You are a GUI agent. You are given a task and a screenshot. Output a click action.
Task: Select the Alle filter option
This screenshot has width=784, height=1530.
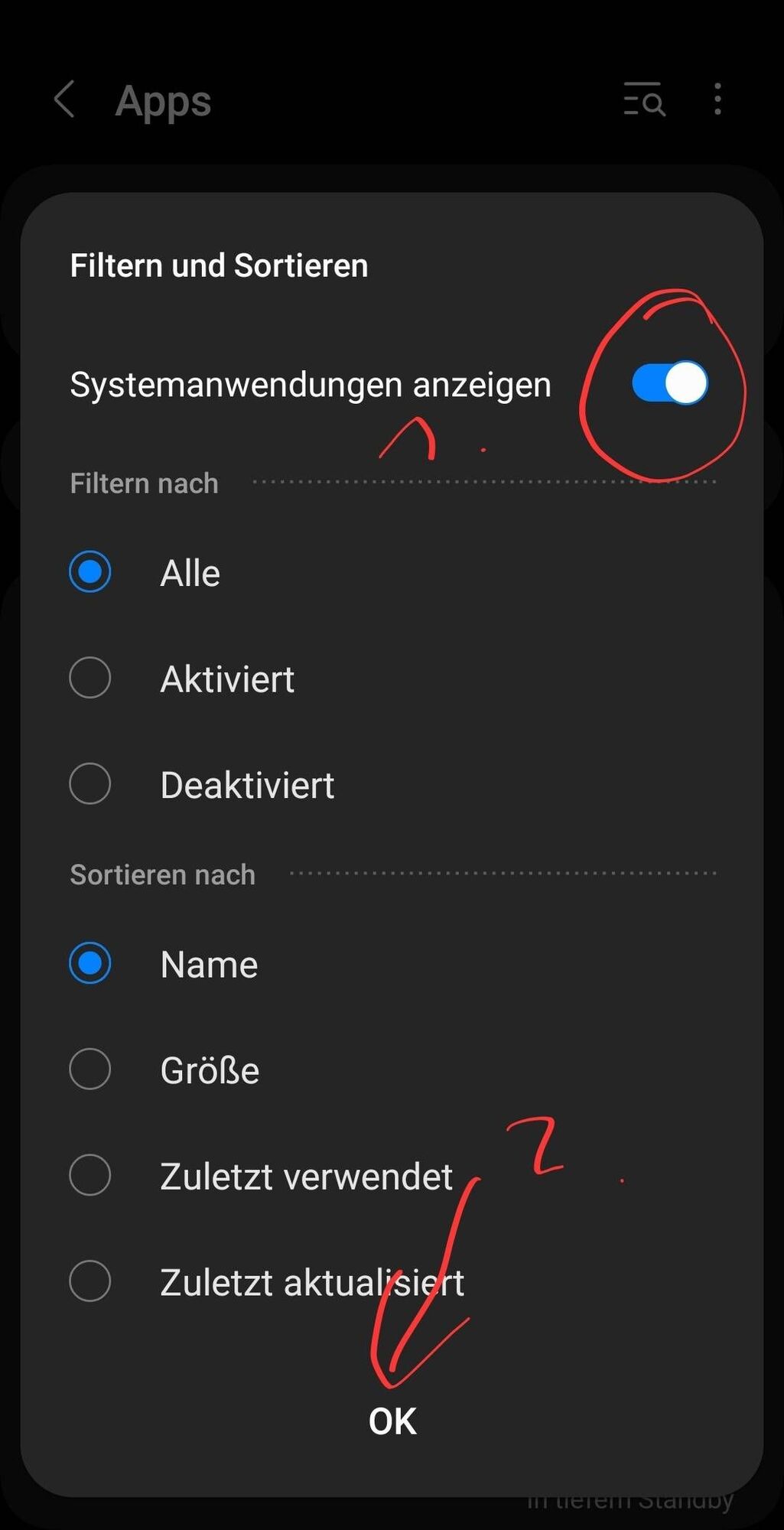click(x=90, y=572)
